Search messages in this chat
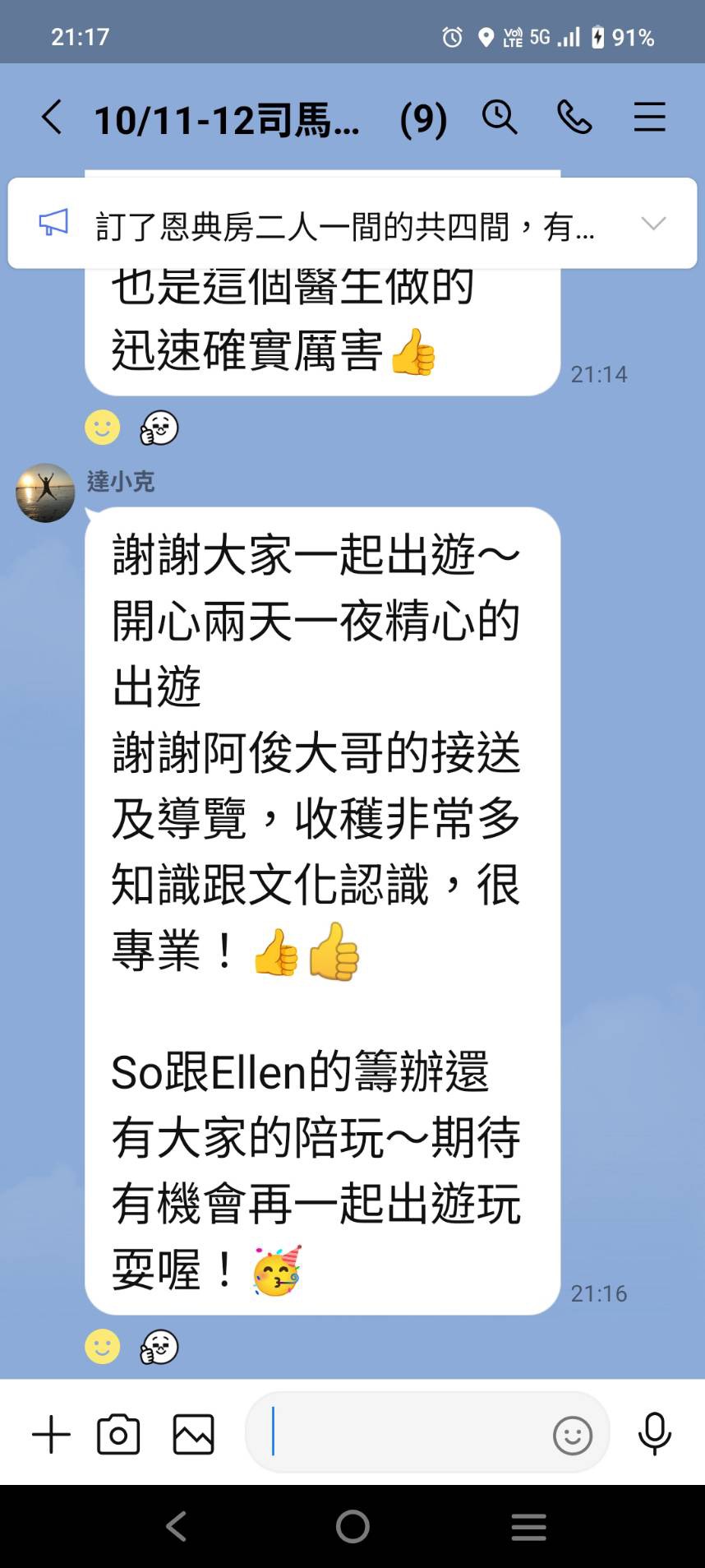705x1568 pixels. coord(499,118)
